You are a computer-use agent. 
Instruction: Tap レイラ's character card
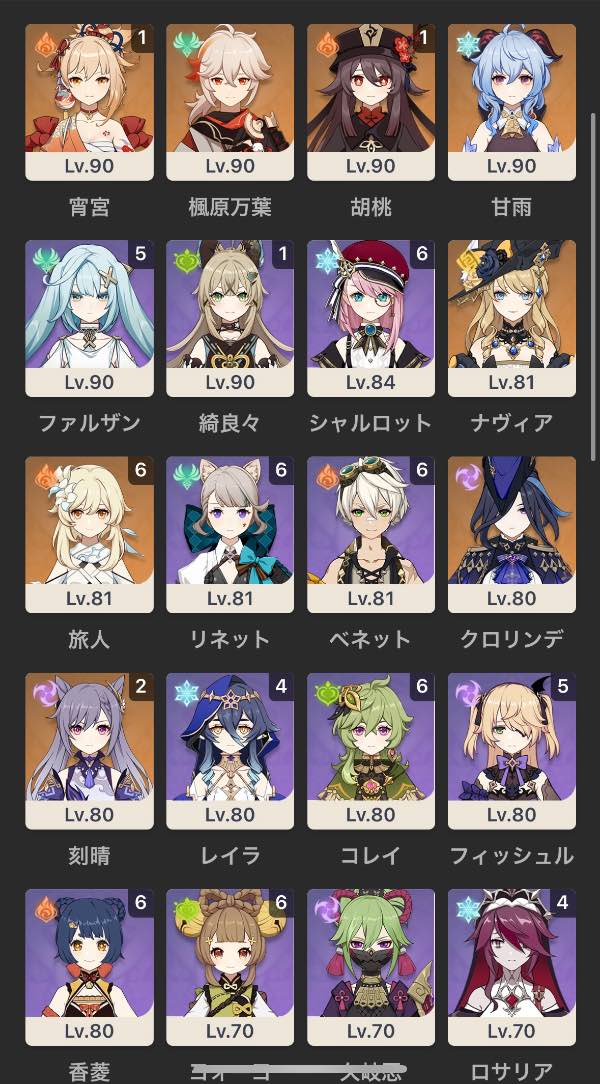tap(230, 750)
